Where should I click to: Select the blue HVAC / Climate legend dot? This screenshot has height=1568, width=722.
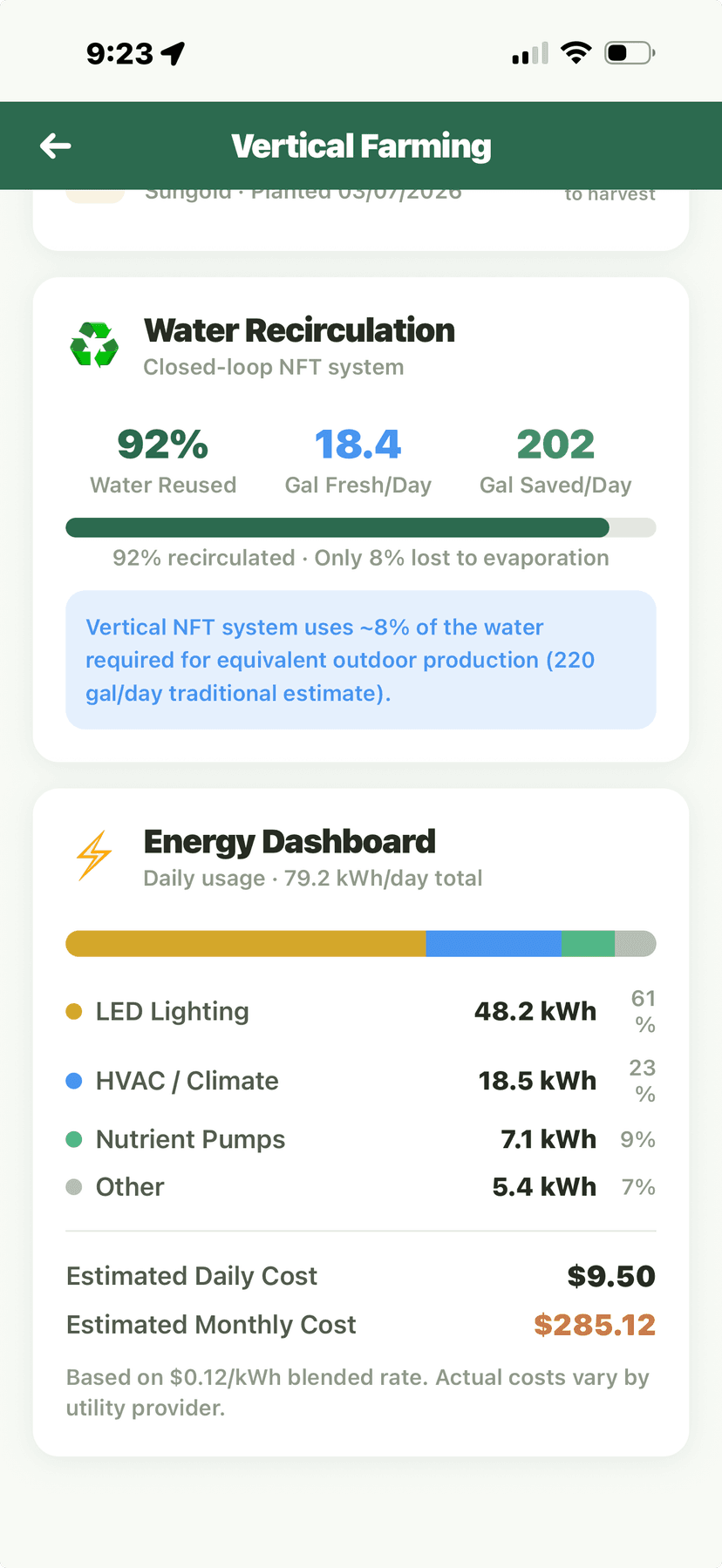[x=74, y=1080]
